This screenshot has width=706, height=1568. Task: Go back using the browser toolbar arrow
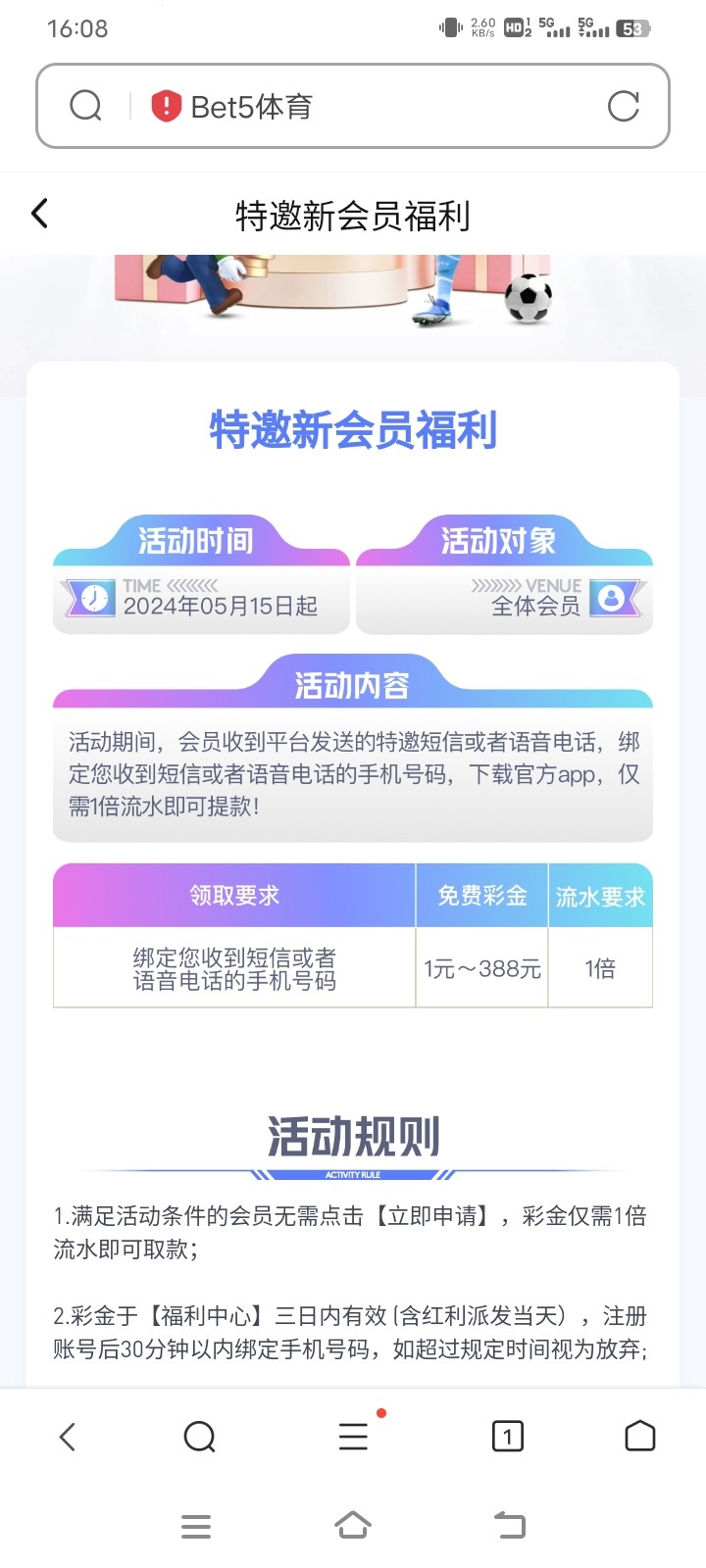click(x=67, y=1437)
